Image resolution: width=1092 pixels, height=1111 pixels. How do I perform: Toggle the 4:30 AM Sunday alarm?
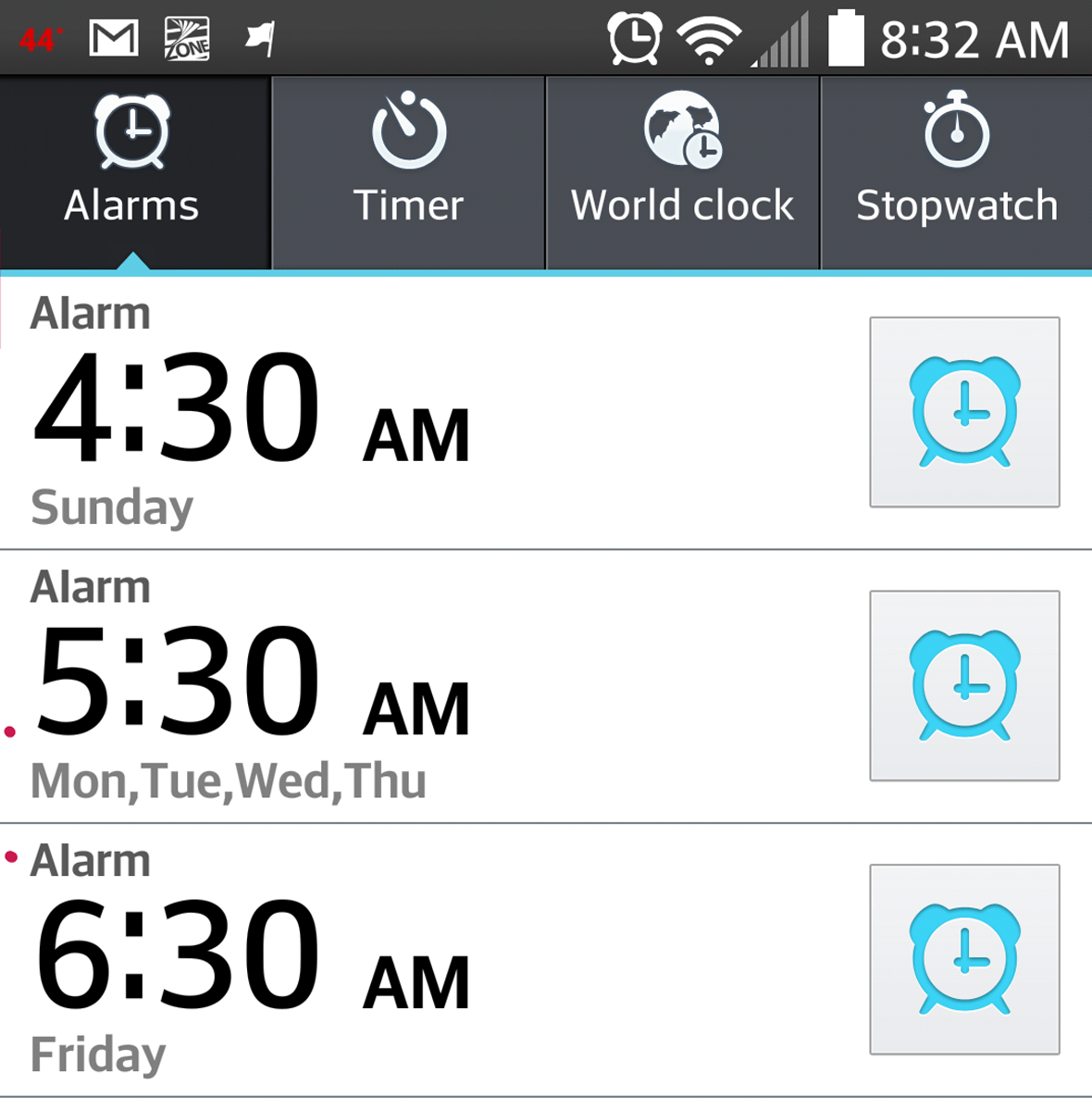pos(964,412)
